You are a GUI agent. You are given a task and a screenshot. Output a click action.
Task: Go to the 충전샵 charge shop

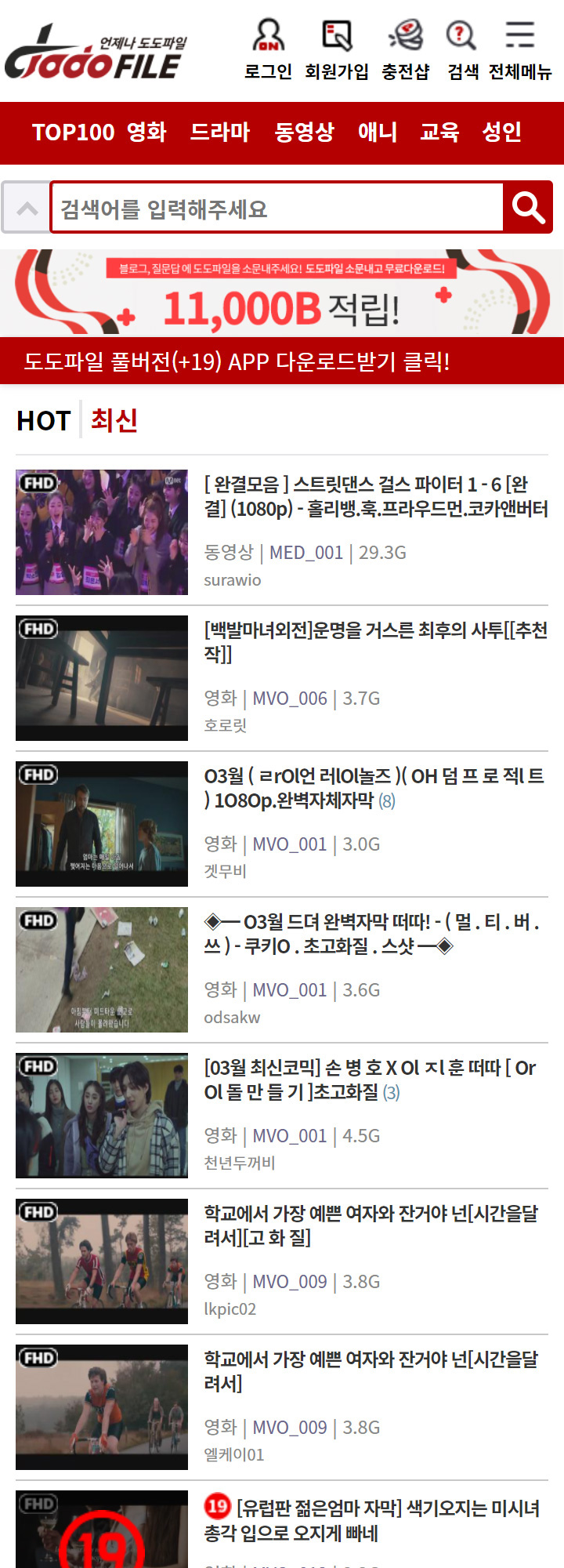(406, 50)
